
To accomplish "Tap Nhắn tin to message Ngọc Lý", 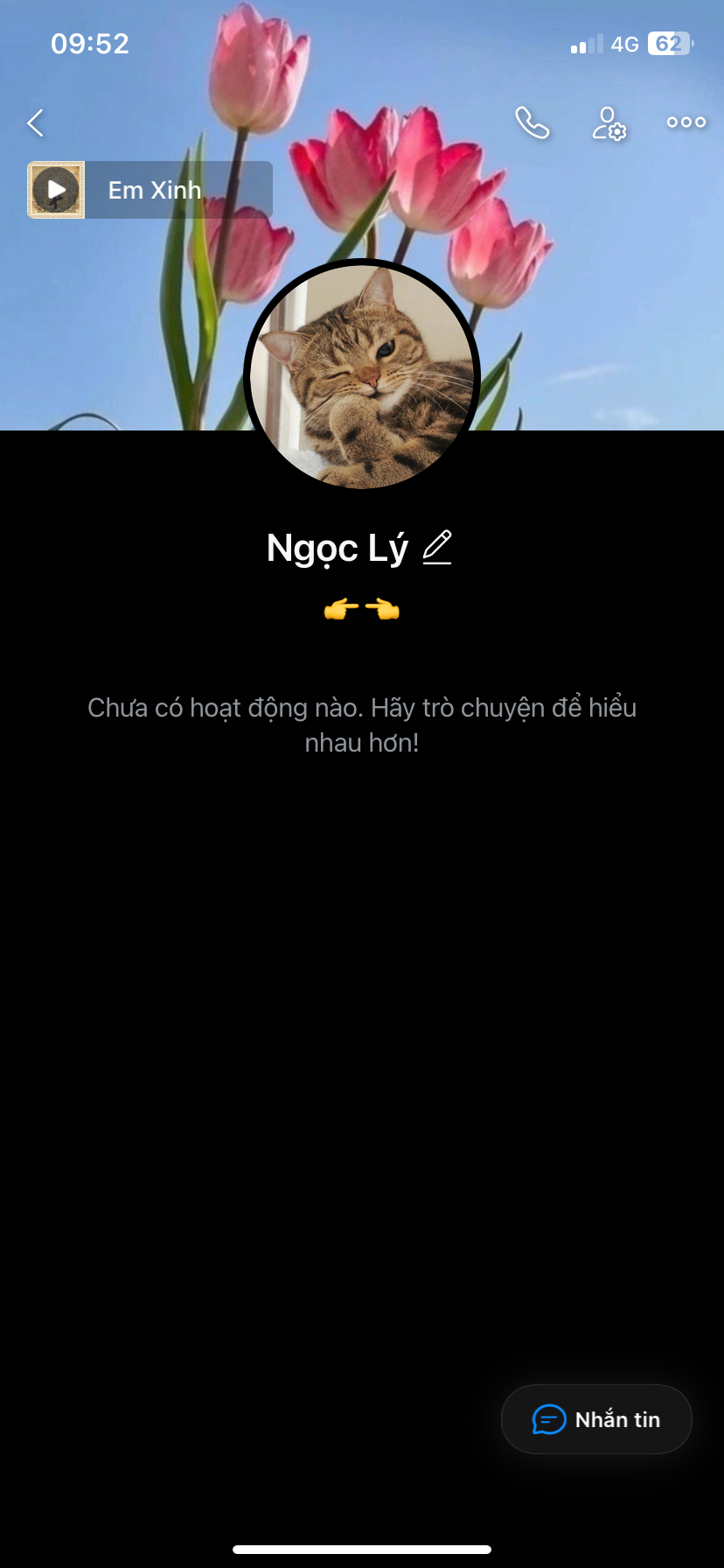I will pos(596,1419).
